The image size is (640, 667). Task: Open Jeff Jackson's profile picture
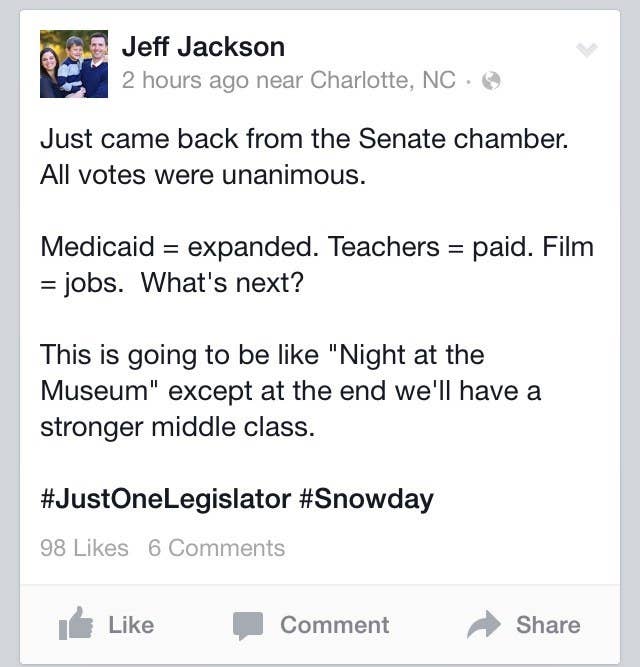point(73,64)
